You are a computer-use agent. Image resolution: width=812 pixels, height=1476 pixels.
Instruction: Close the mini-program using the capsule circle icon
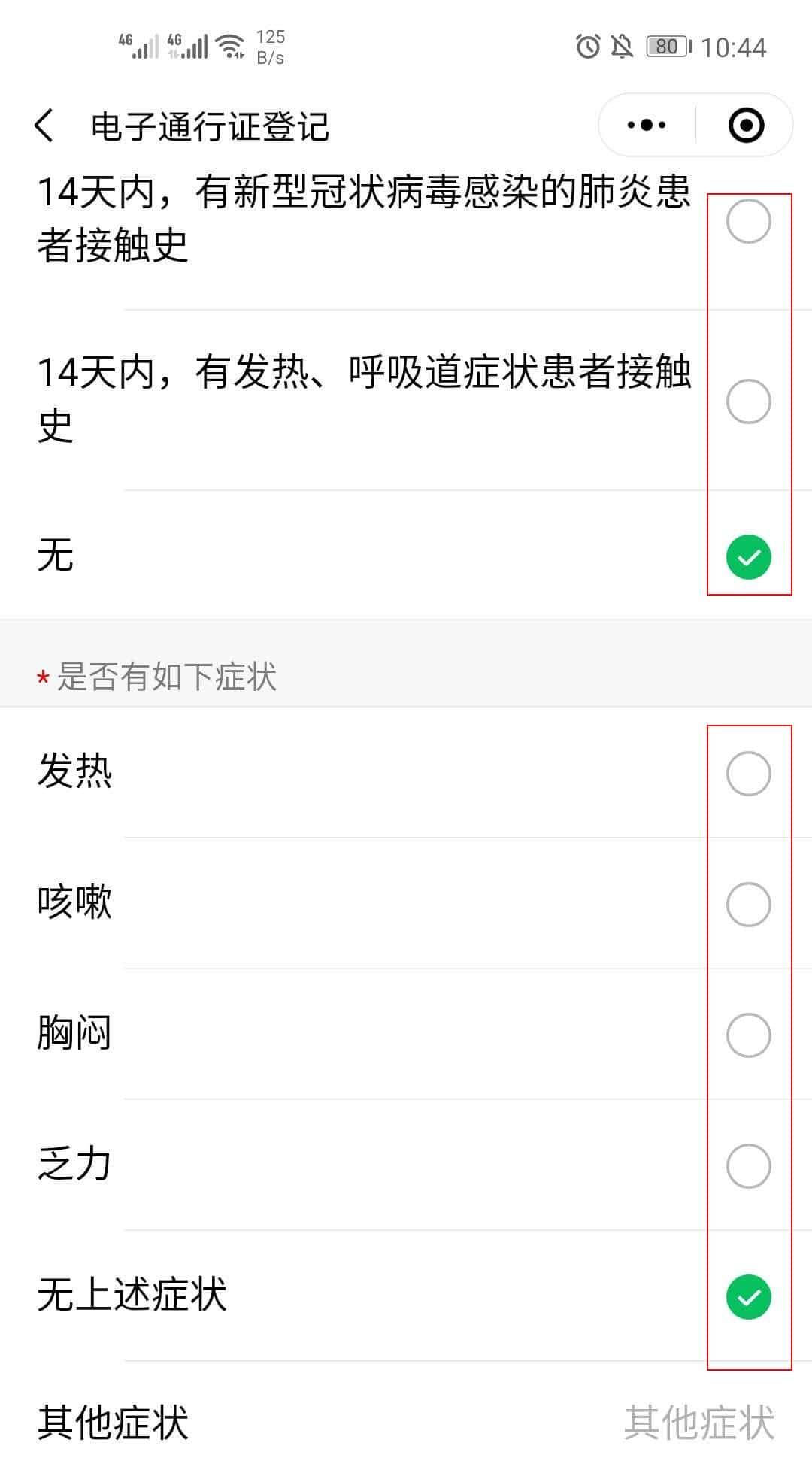click(x=744, y=126)
